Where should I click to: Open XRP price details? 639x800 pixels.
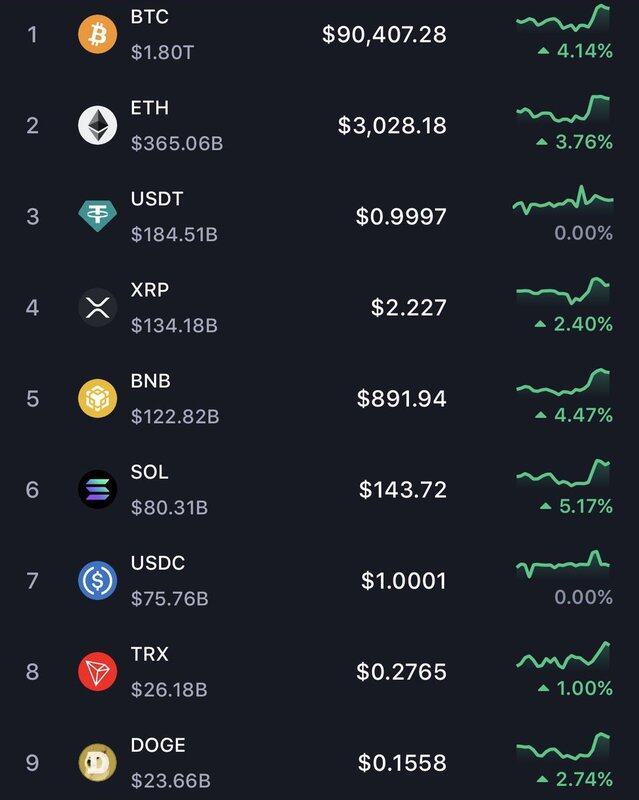(x=150, y=290)
